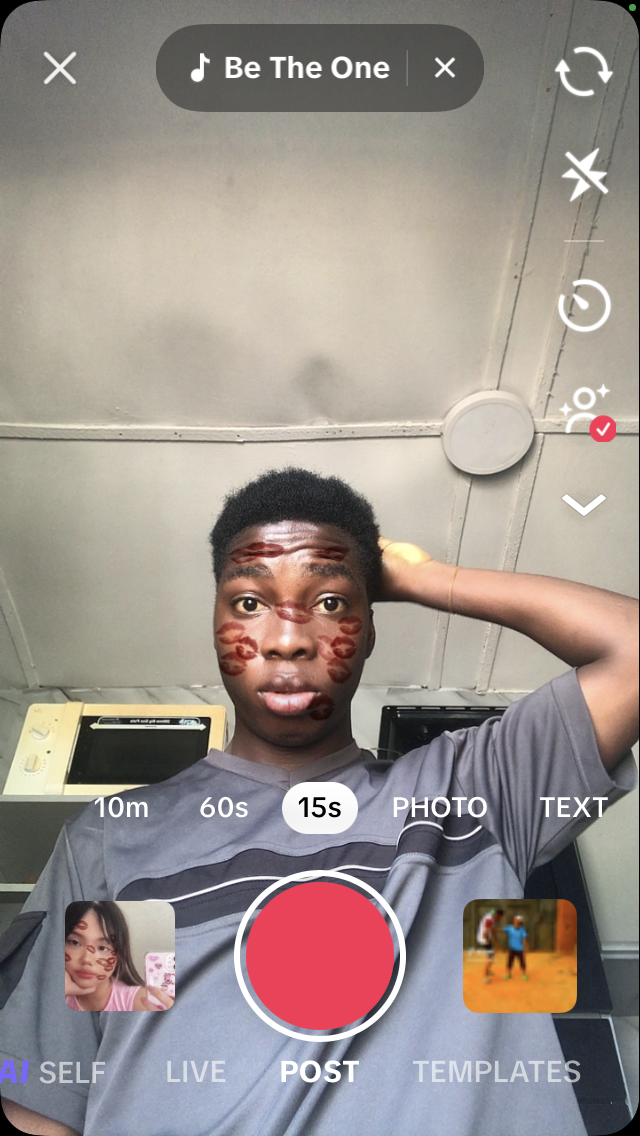Open the Be The One sound
The image size is (640, 1136).
(x=290, y=68)
